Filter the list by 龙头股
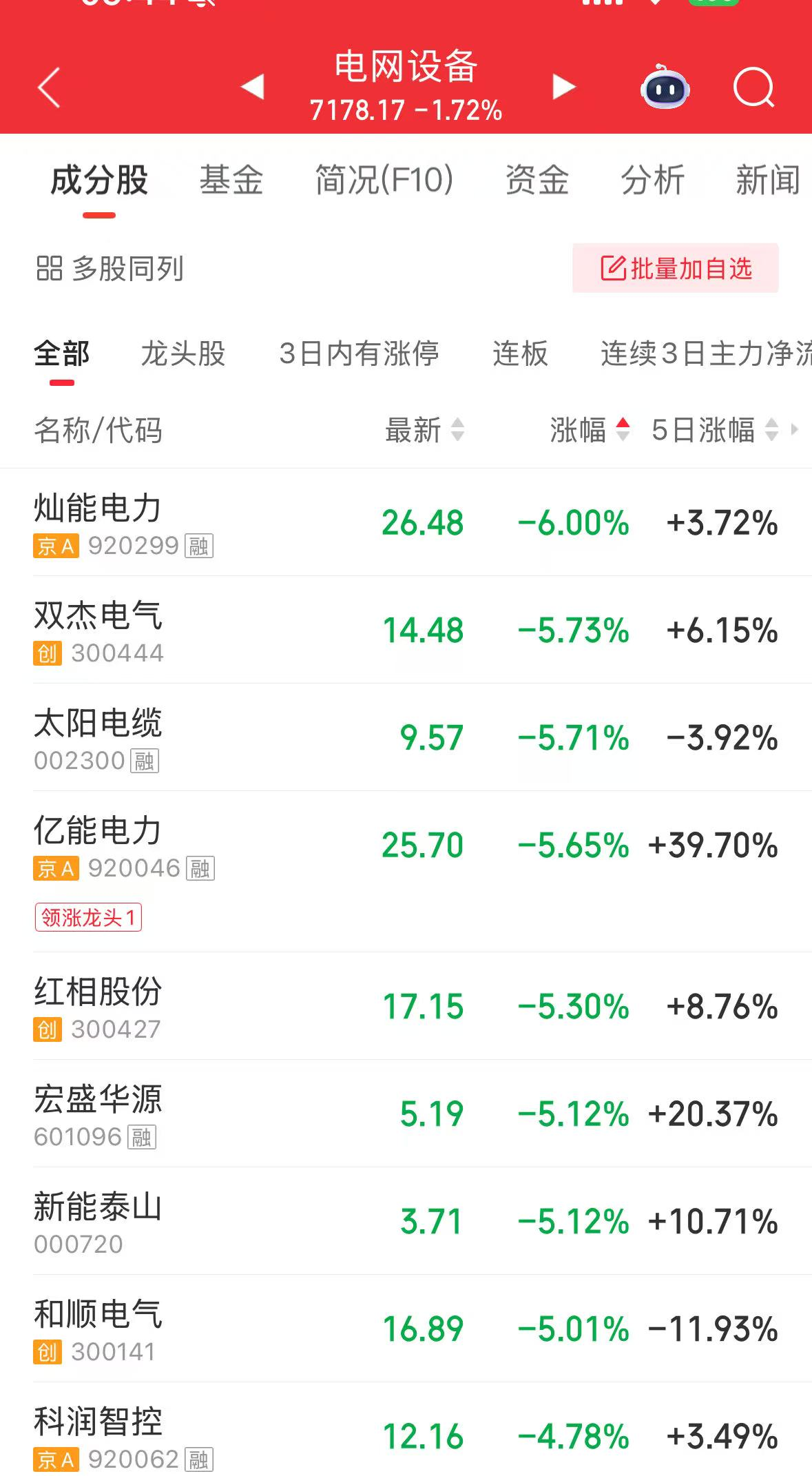Screen dimensions: 812x1476 [183, 354]
